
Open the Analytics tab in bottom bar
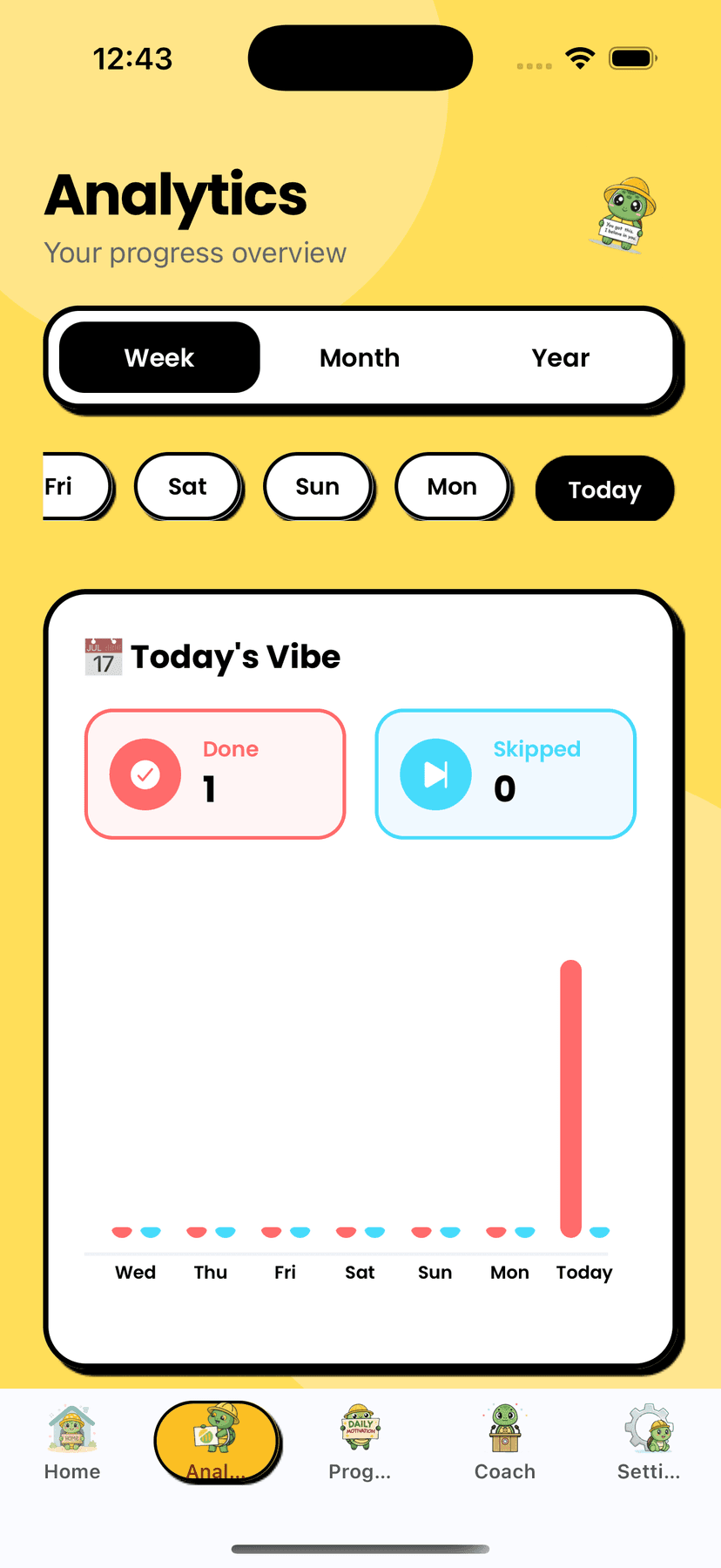click(217, 1443)
